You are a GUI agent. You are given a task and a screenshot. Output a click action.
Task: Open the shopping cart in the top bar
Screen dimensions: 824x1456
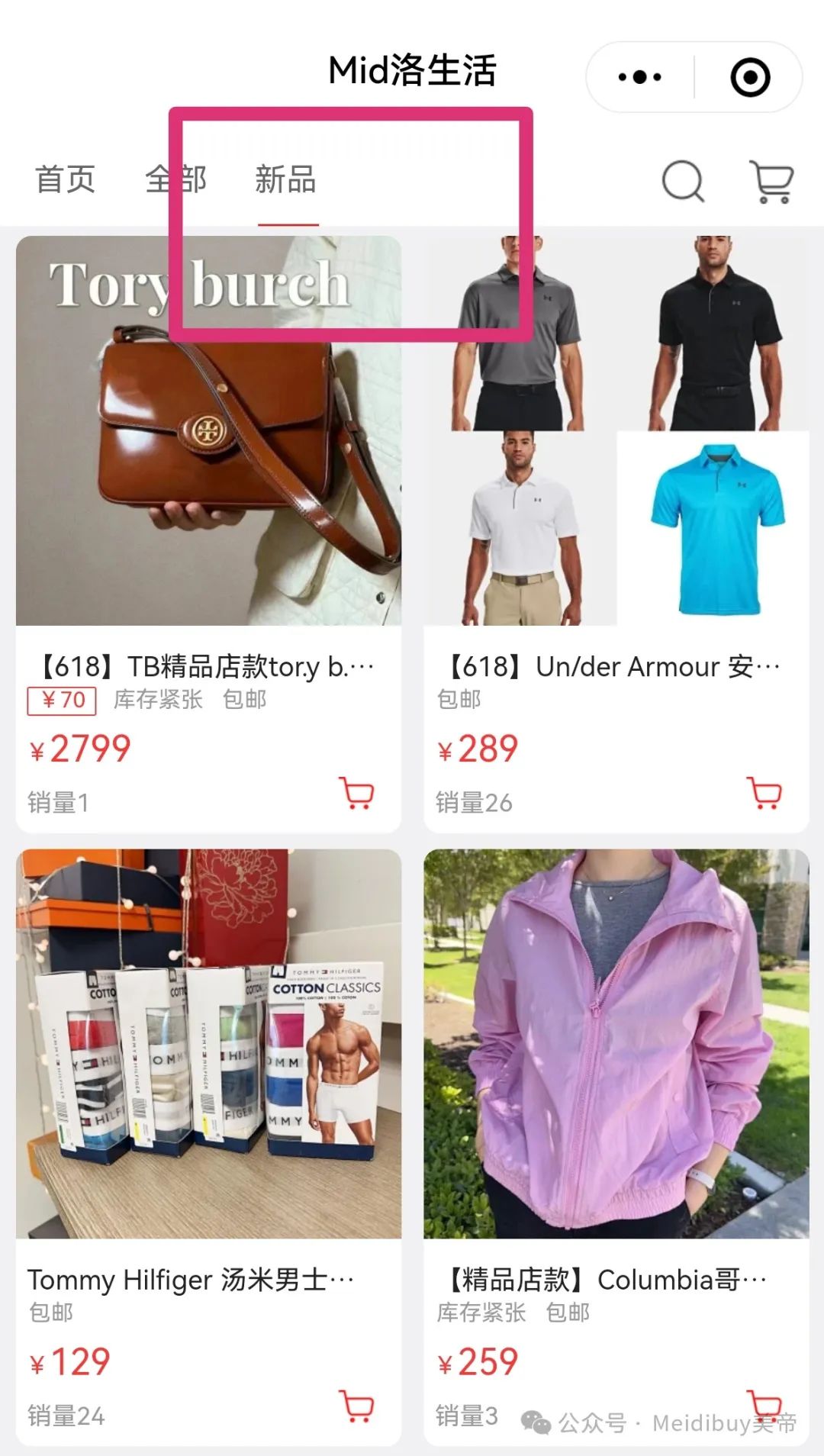(x=772, y=182)
